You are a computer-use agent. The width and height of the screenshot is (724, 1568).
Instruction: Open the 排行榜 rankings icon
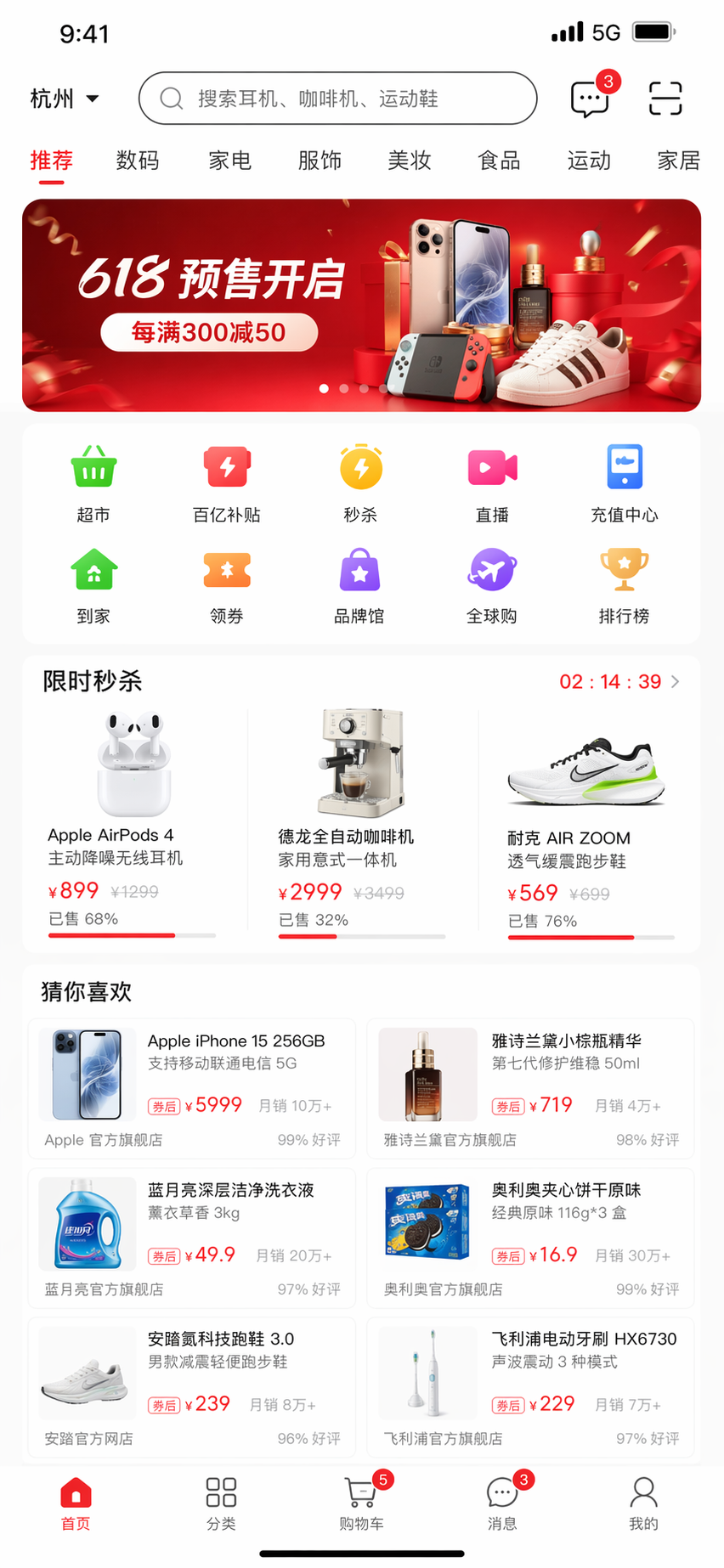click(625, 585)
